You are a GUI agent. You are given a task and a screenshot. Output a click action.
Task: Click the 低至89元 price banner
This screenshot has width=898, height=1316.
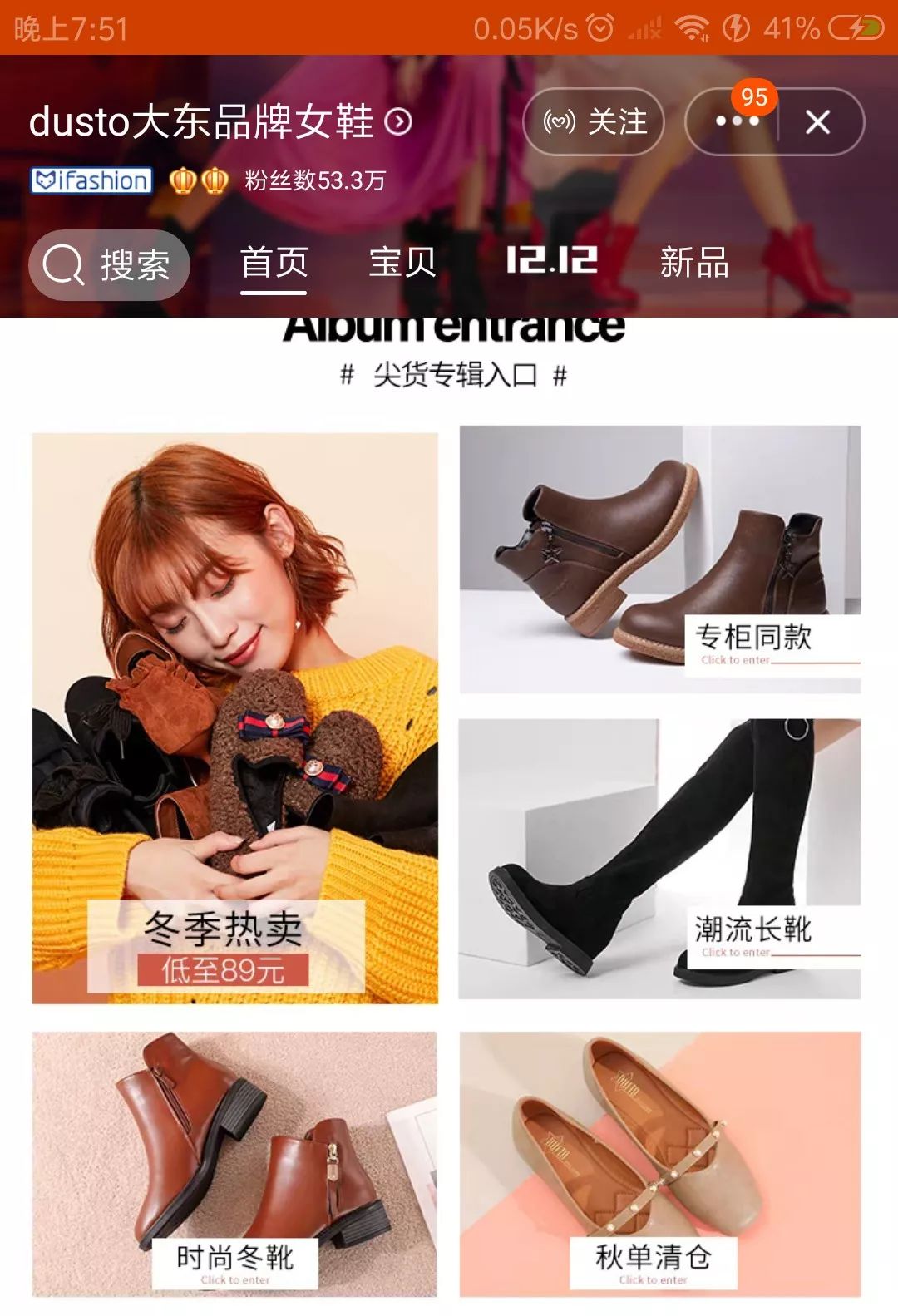[x=225, y=973]
